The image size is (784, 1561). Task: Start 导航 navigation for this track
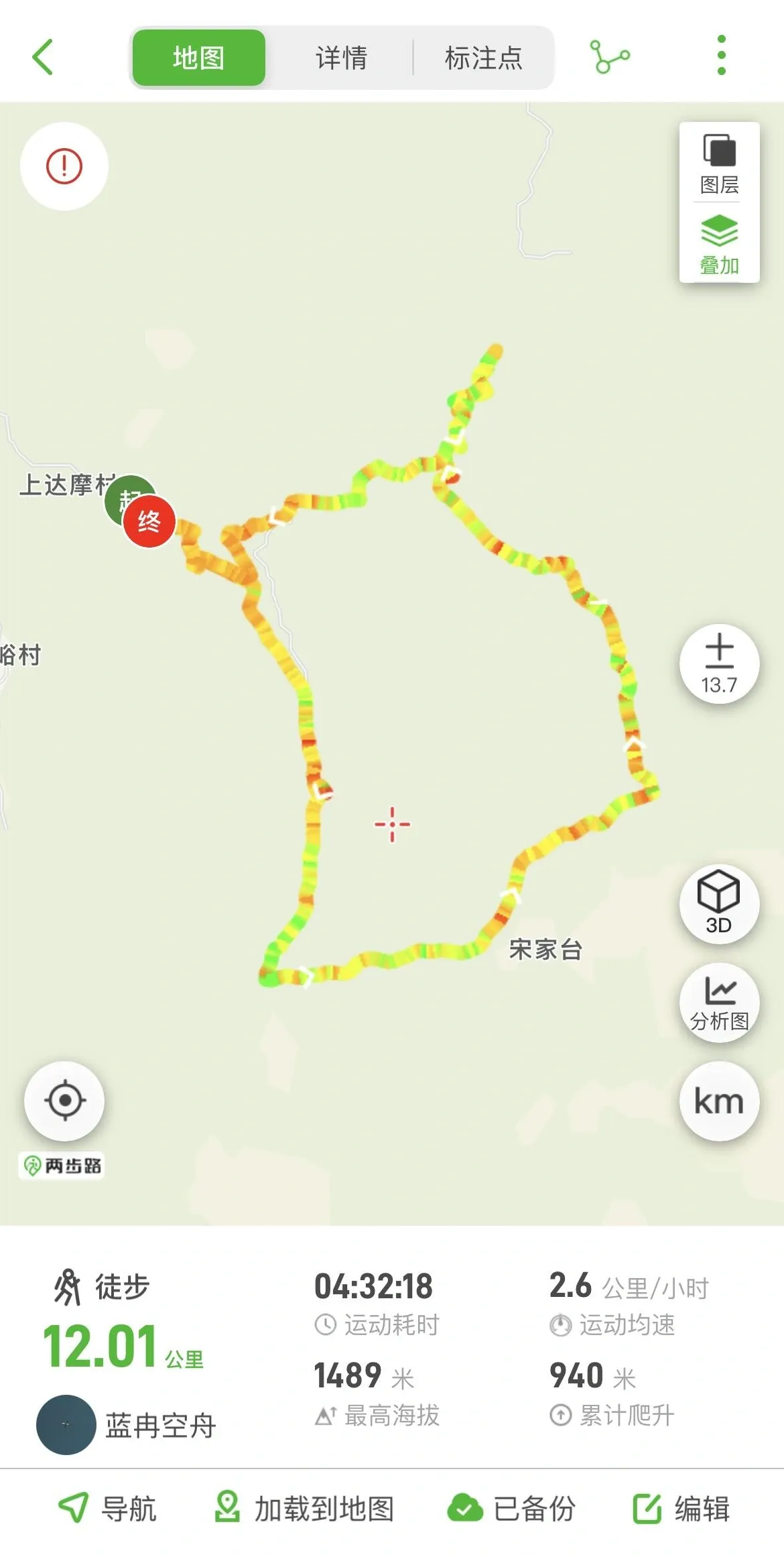click(107, 1509)
